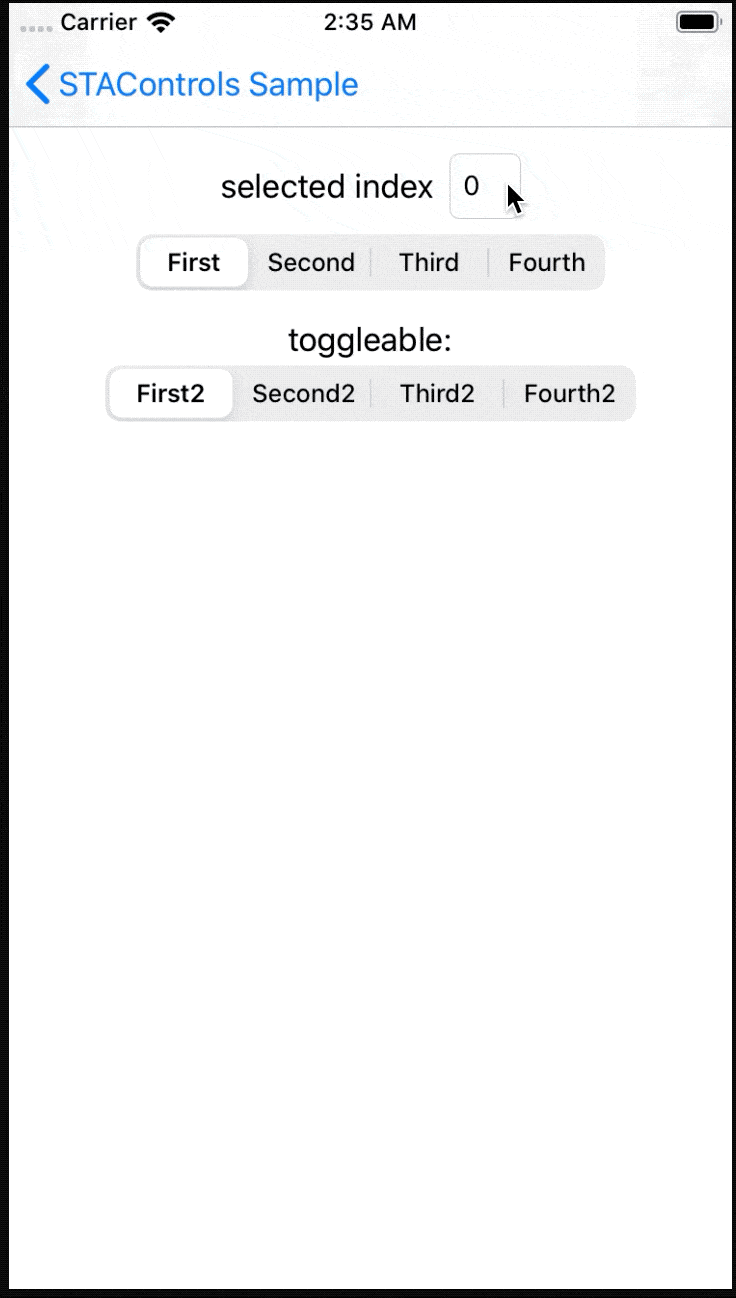Tap the selected index text field
736x1298 pixels.
(484, 186)
